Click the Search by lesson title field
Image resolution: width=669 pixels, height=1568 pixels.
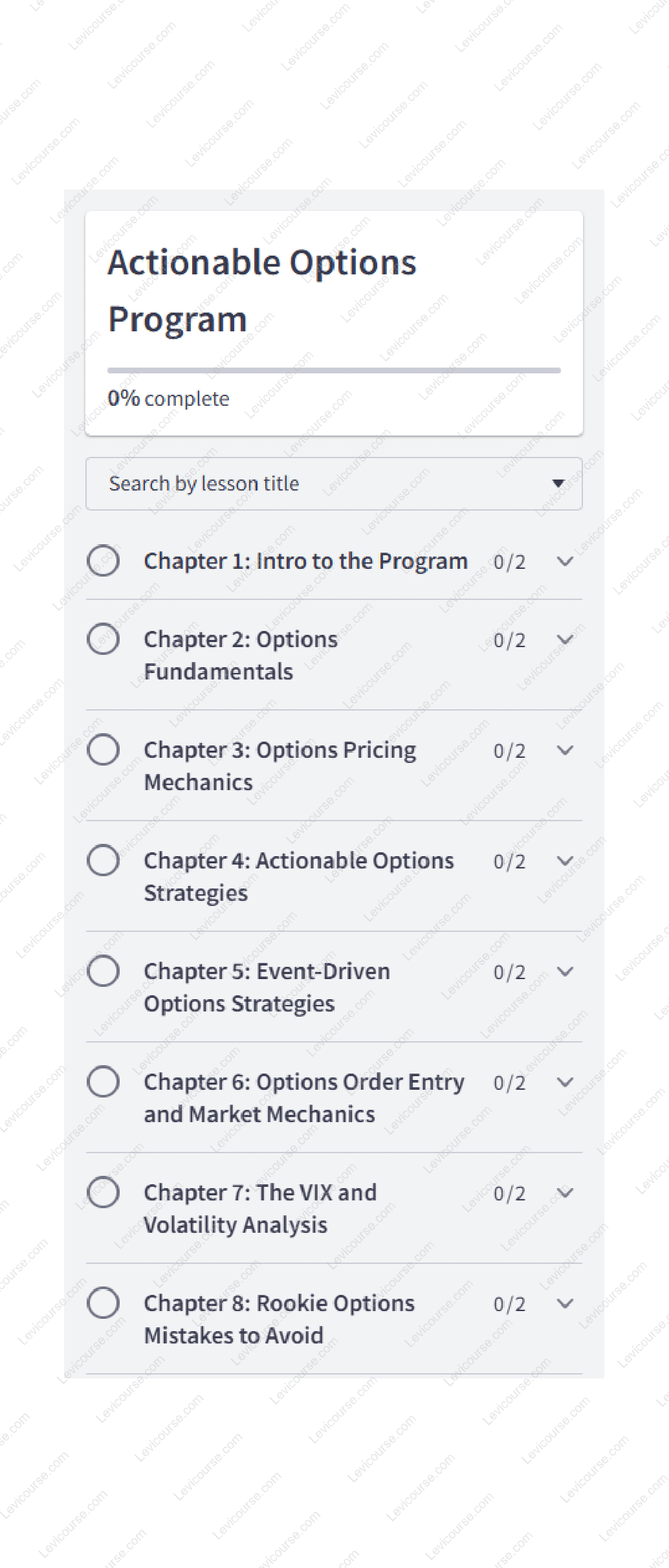point(259,483)
